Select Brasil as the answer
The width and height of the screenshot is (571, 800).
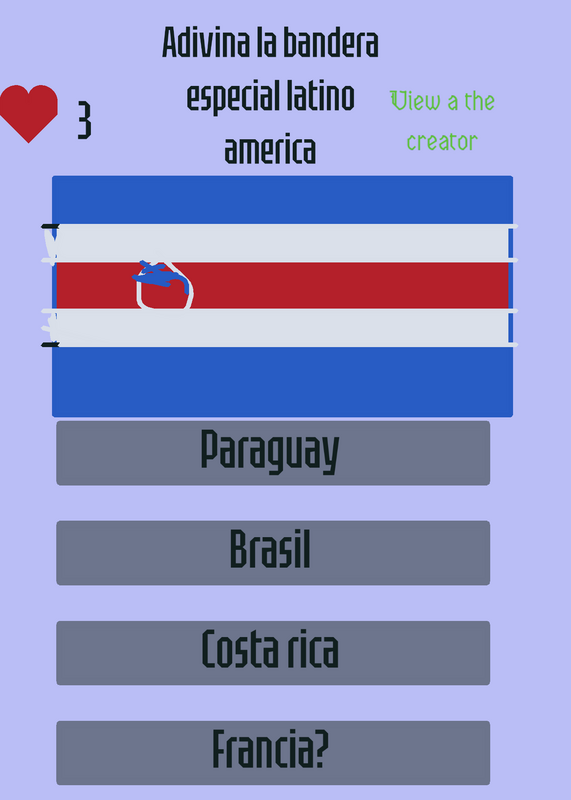[x=273, y=553]
